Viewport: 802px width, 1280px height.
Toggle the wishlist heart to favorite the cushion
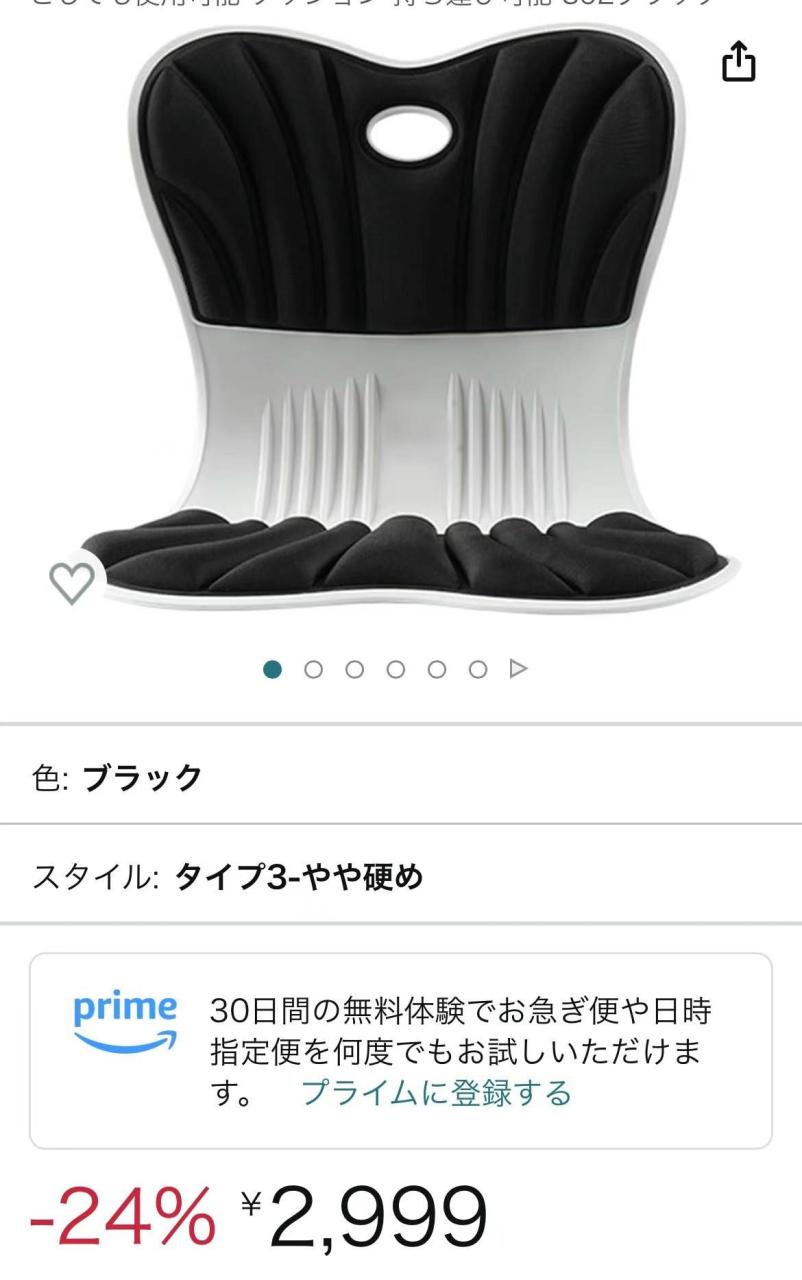click(73, 585)
